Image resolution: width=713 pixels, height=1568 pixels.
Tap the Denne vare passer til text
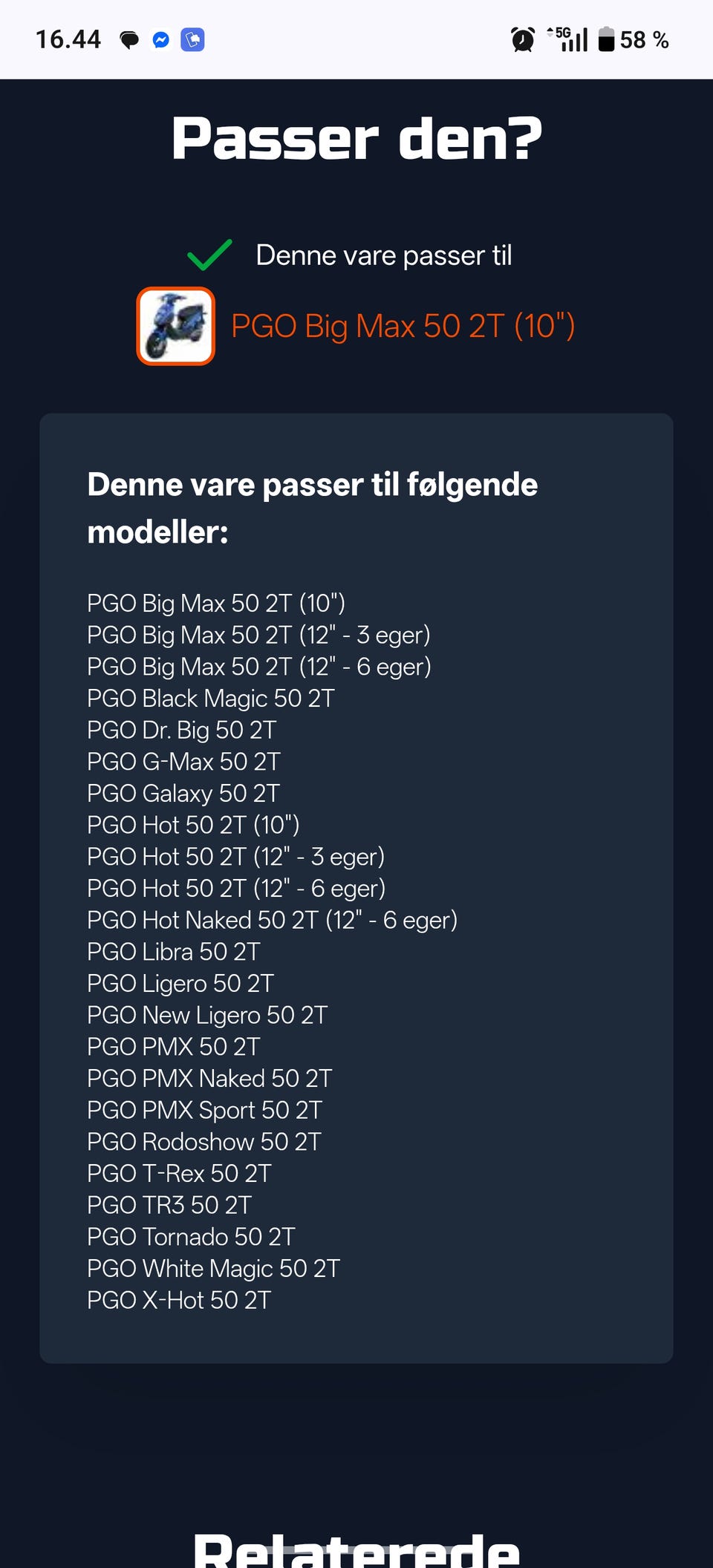[x=385, y=255]
